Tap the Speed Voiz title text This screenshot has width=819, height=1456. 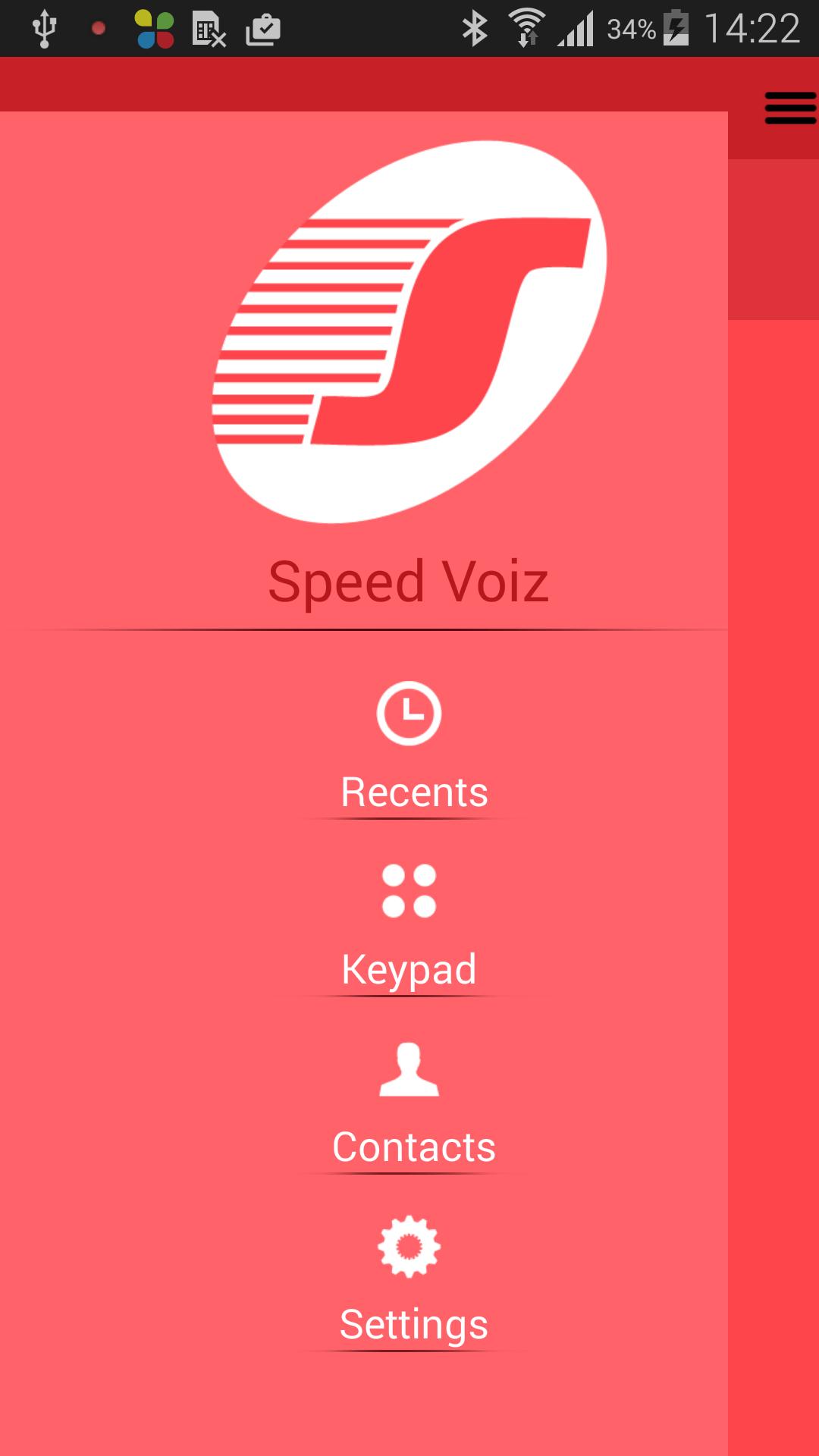click(409, 580)
